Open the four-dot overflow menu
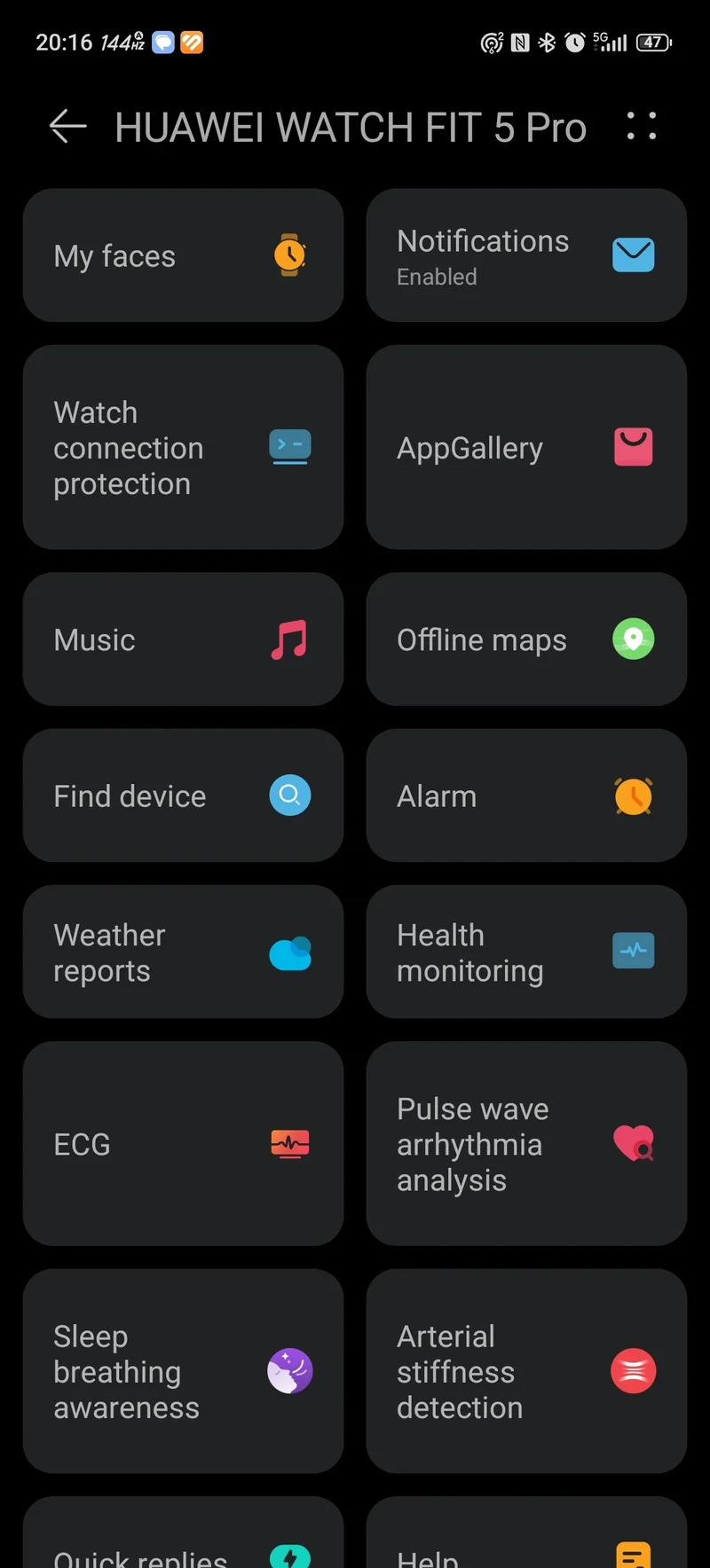710x1568 pixels. pos(642,126)
